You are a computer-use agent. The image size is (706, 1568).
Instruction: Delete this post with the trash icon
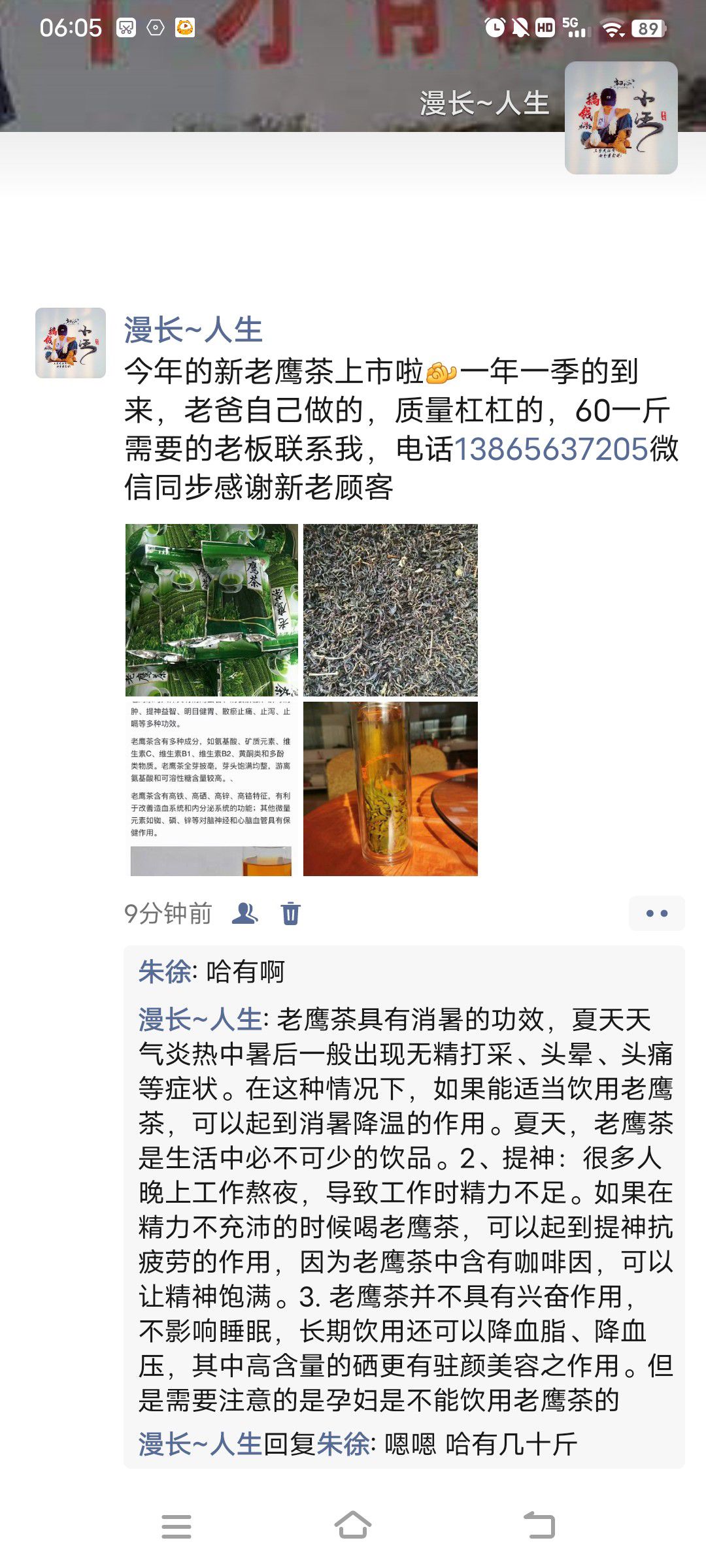(x=290, y=913)
